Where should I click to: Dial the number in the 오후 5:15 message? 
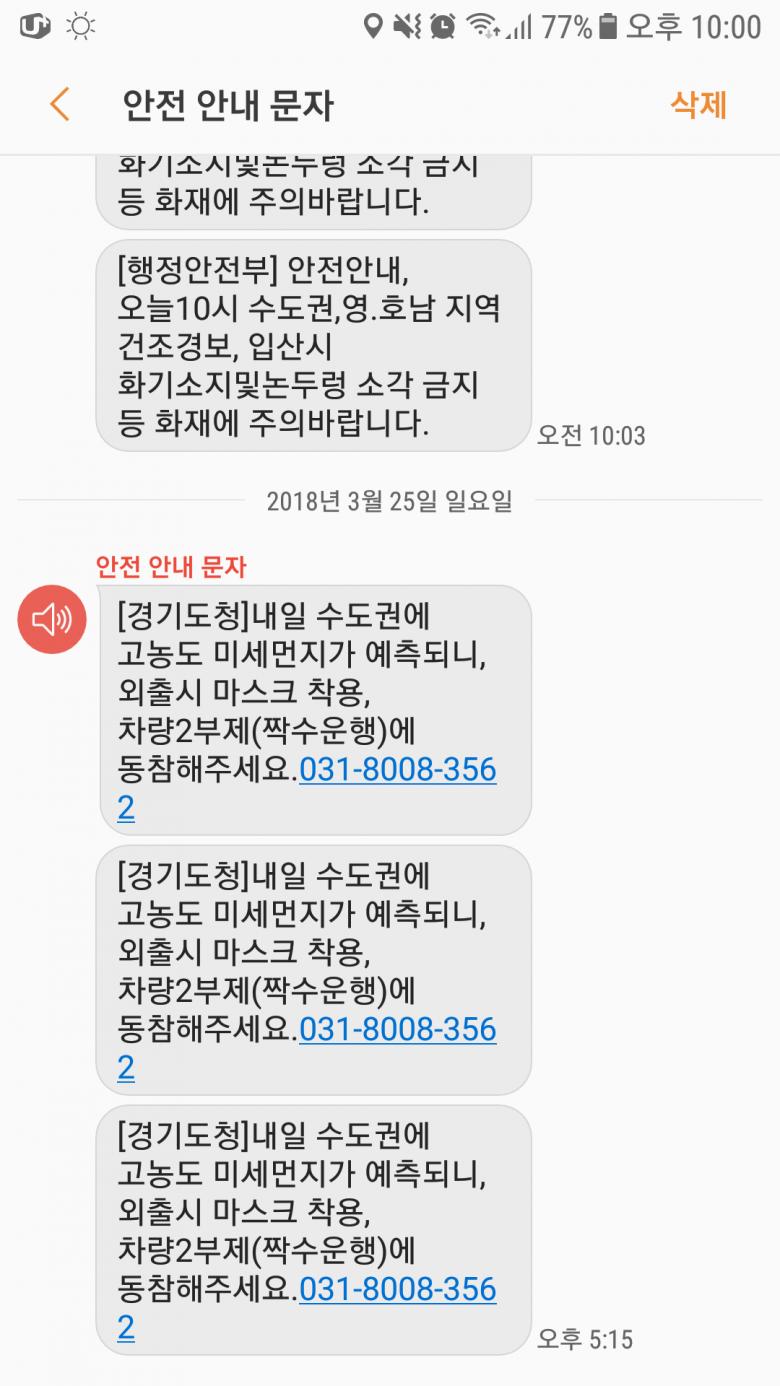click(x=397, y=1290)
